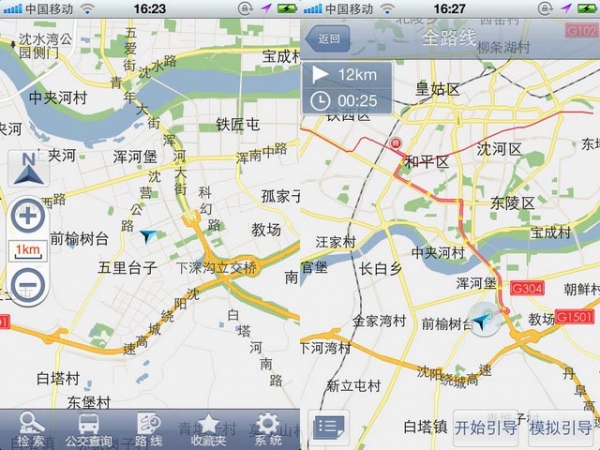Start simulated guidance with 模拟引导

(560, 428)
